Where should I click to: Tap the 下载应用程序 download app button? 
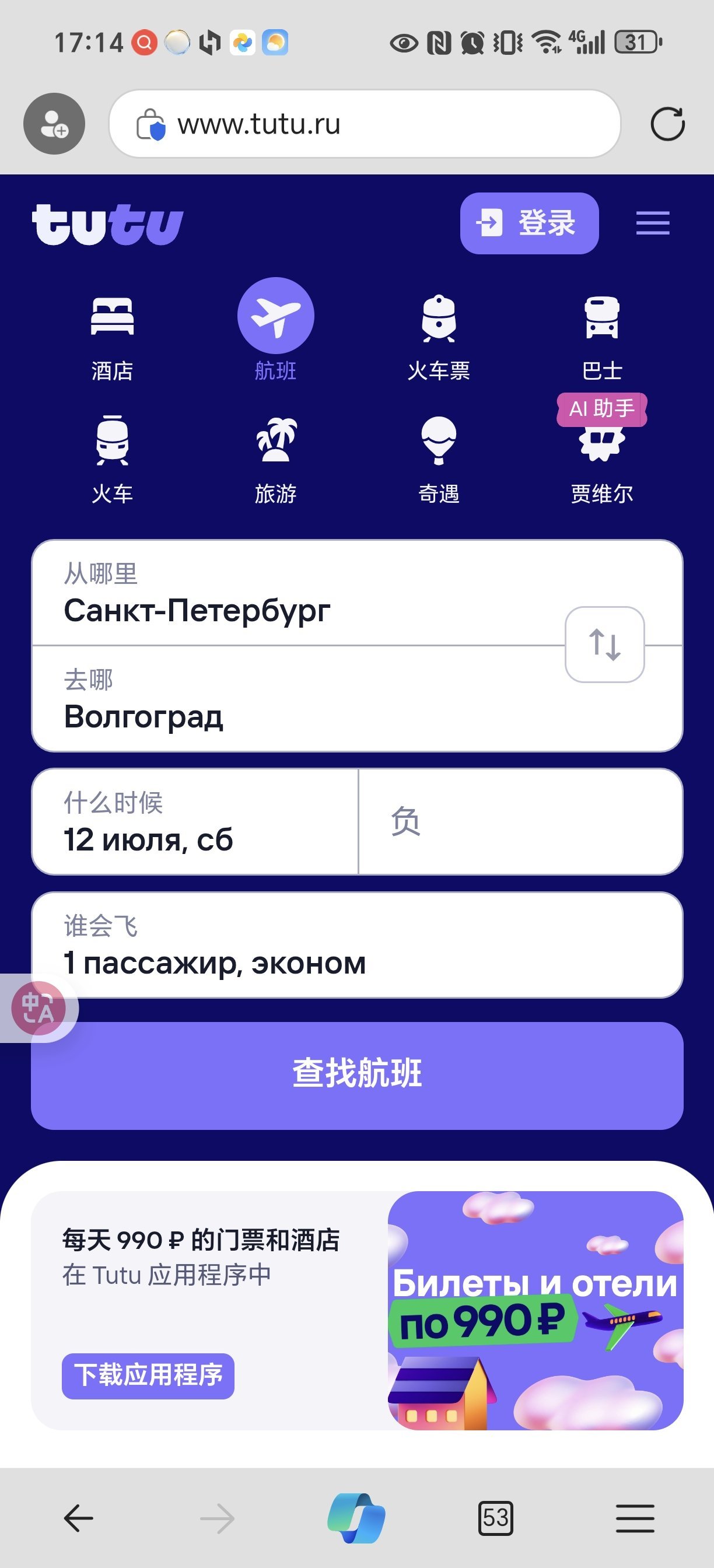point(148,1375)
